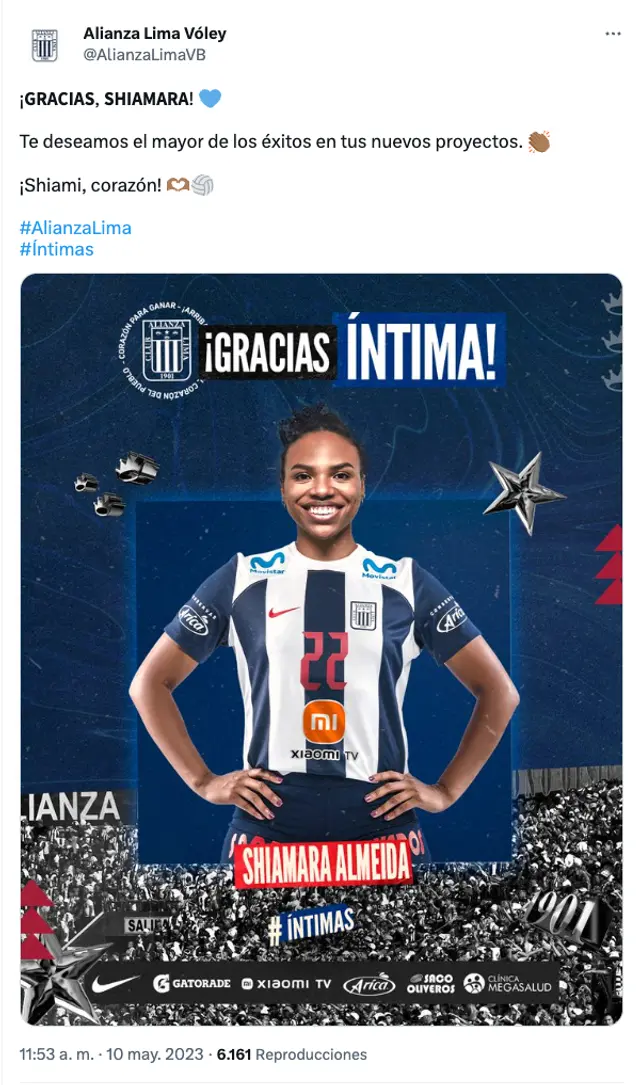The image size is (640, 1085).
Task: Open the Shiamara Almeida farewell image
Action: [321, 650]
